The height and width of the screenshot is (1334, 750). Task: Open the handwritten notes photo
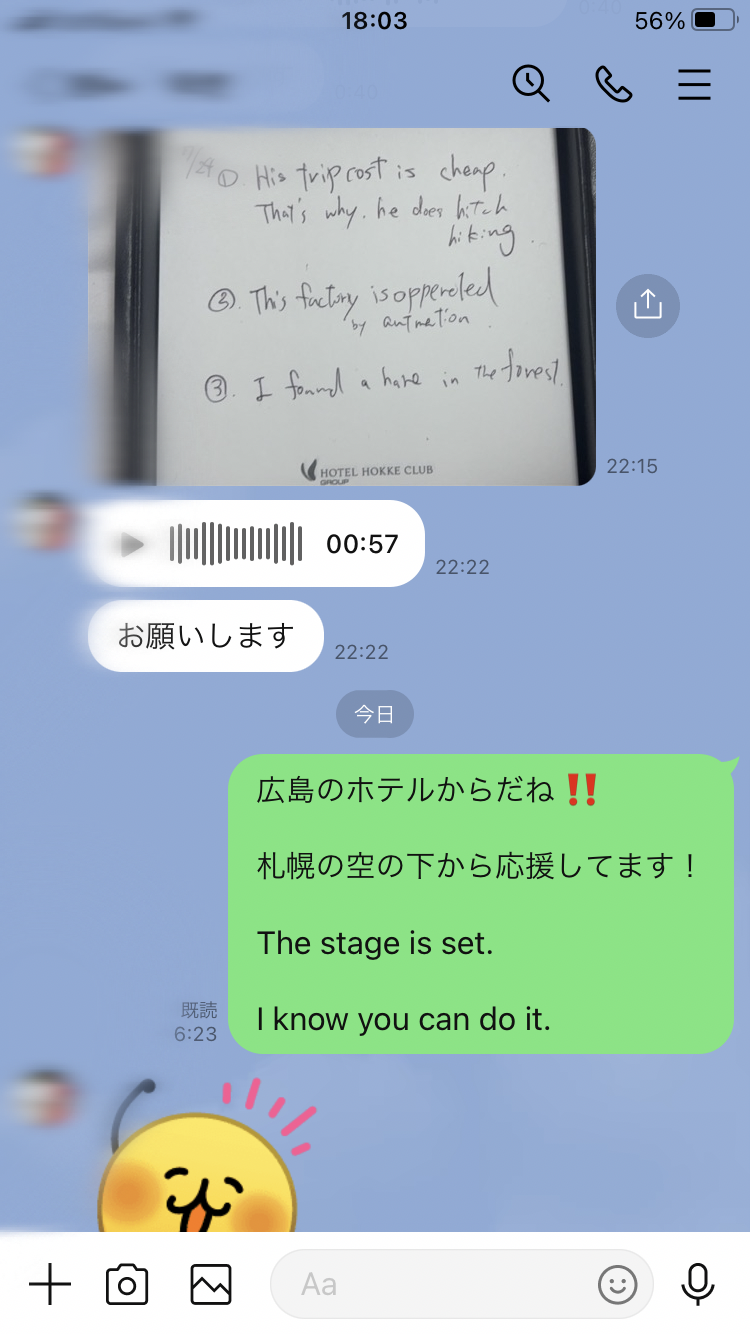(x=342, y=307)
